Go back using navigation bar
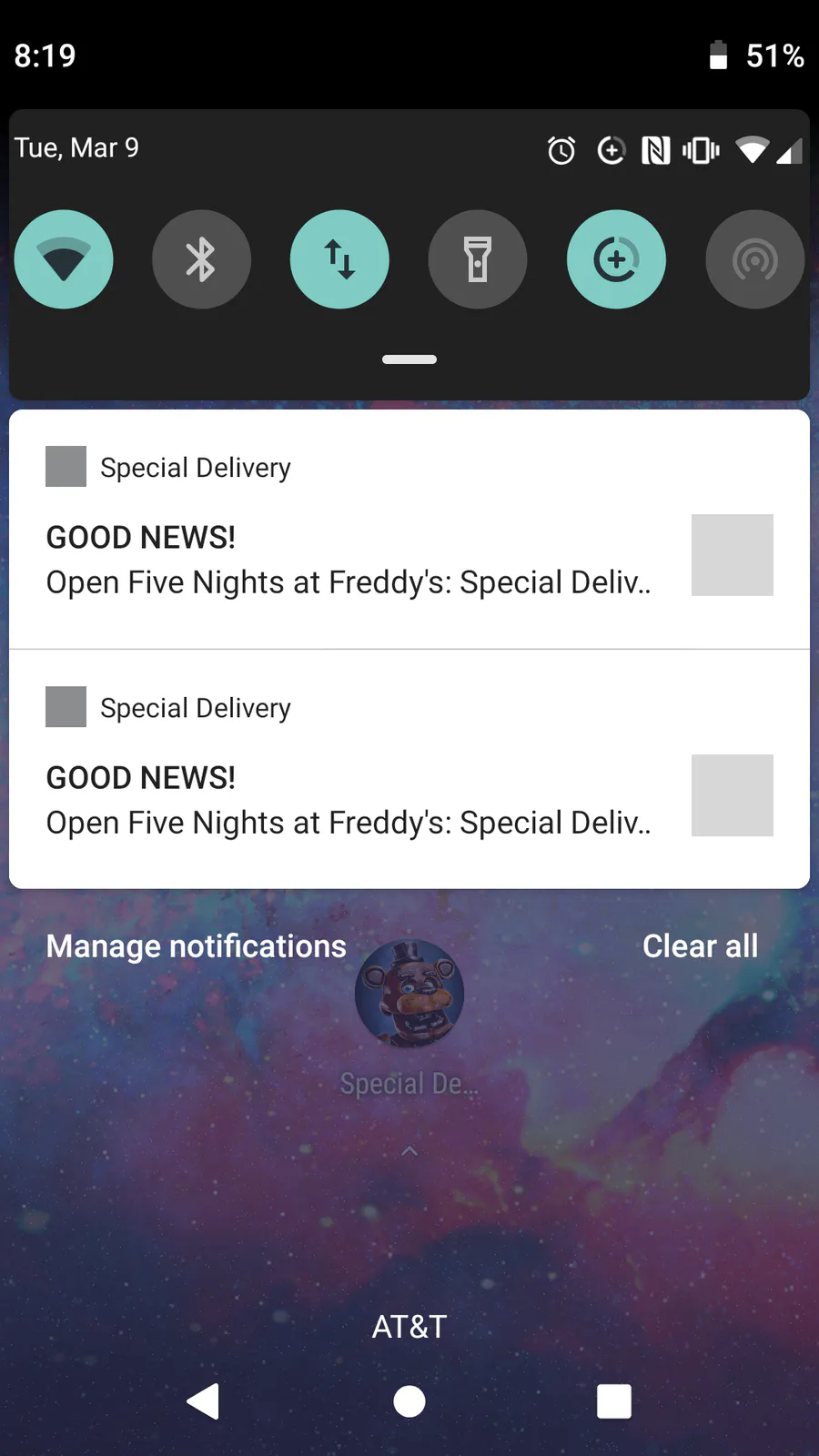 click(x=203, y=1401)
